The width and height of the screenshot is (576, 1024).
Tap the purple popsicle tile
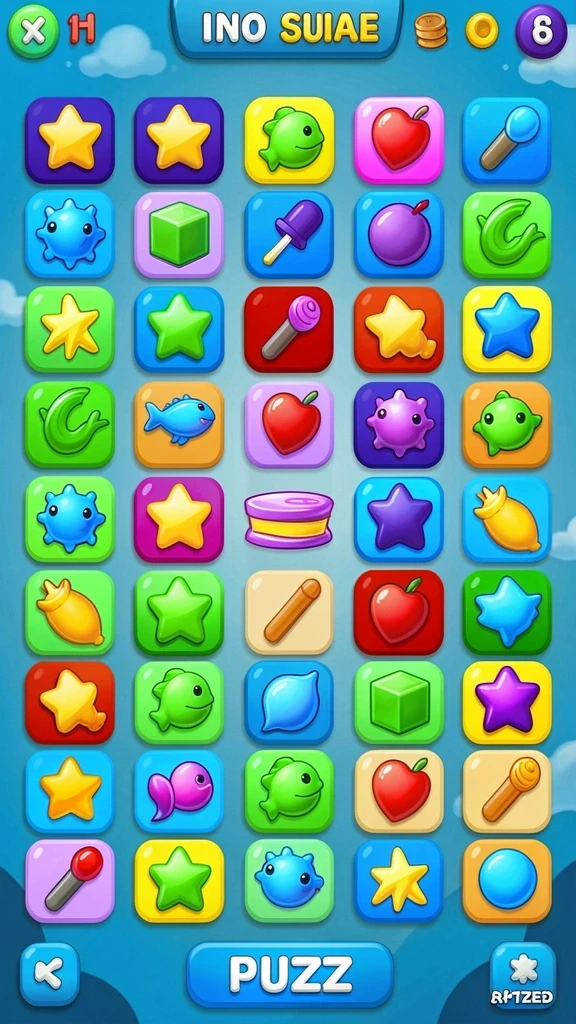click(289, 234)
